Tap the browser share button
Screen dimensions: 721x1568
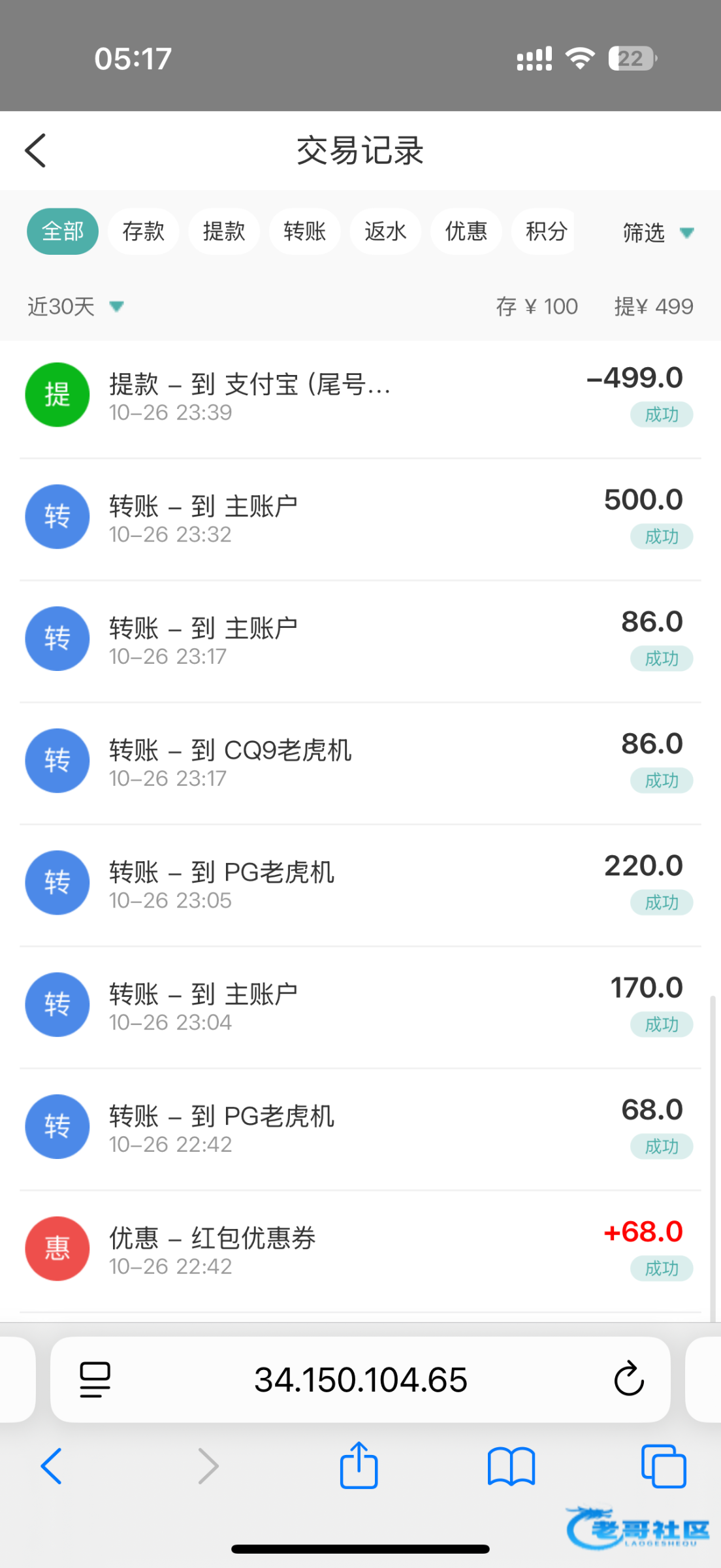pyautogui.click(x=359, y=1465)
